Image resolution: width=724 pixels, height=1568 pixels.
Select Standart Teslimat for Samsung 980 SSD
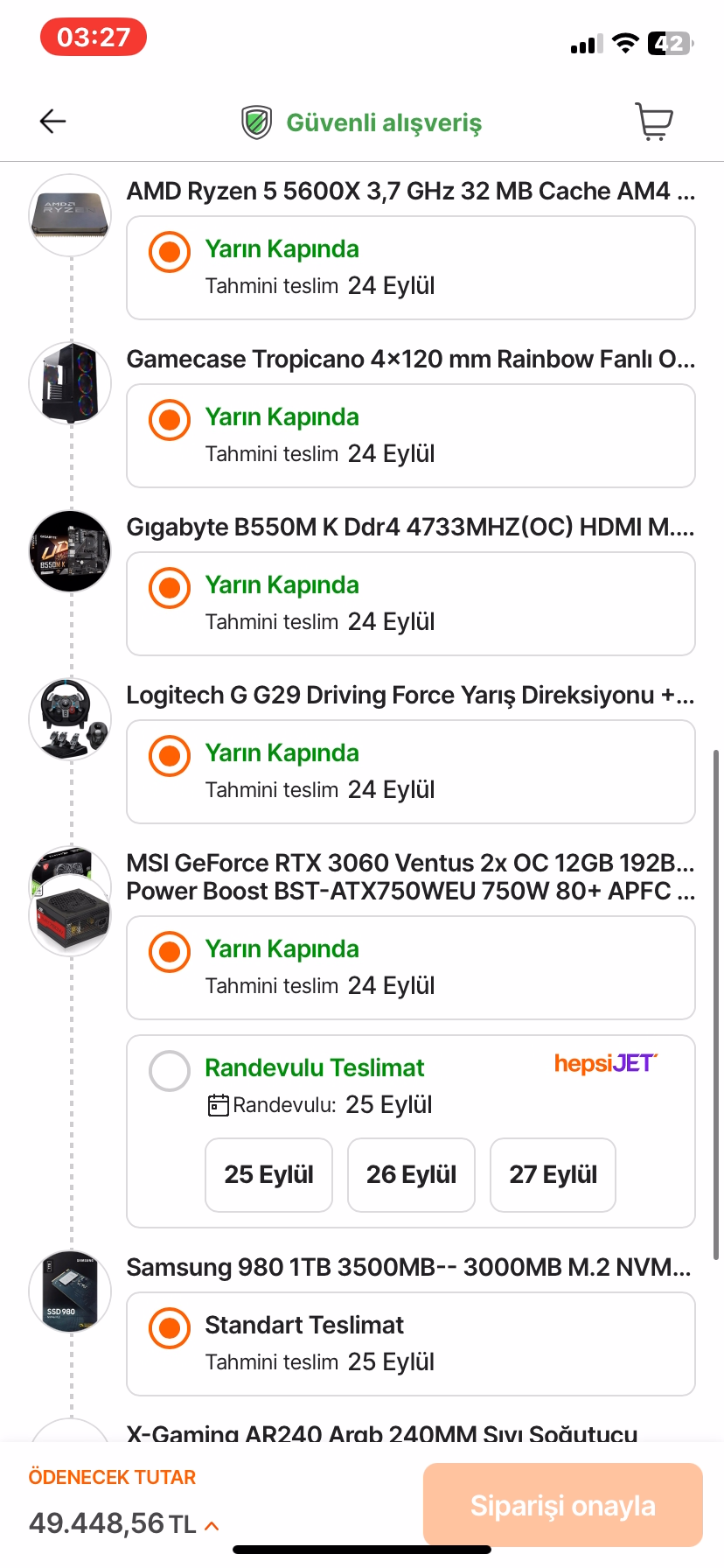170,1328
